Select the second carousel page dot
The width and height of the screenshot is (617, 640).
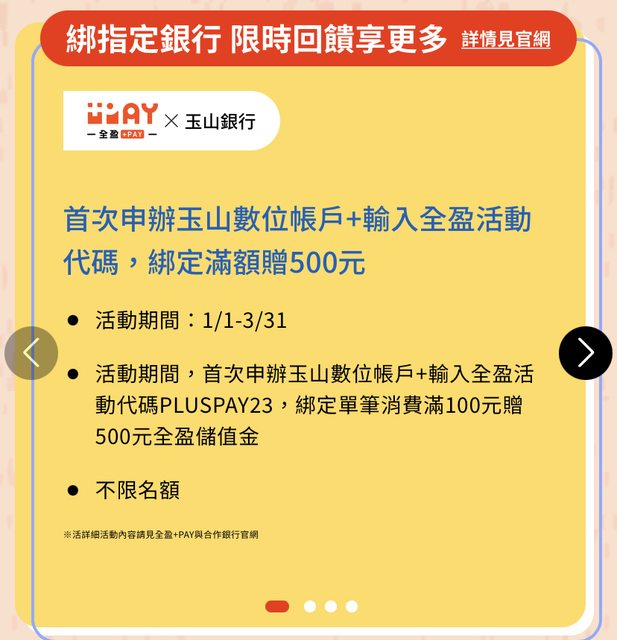coord(310,606)
